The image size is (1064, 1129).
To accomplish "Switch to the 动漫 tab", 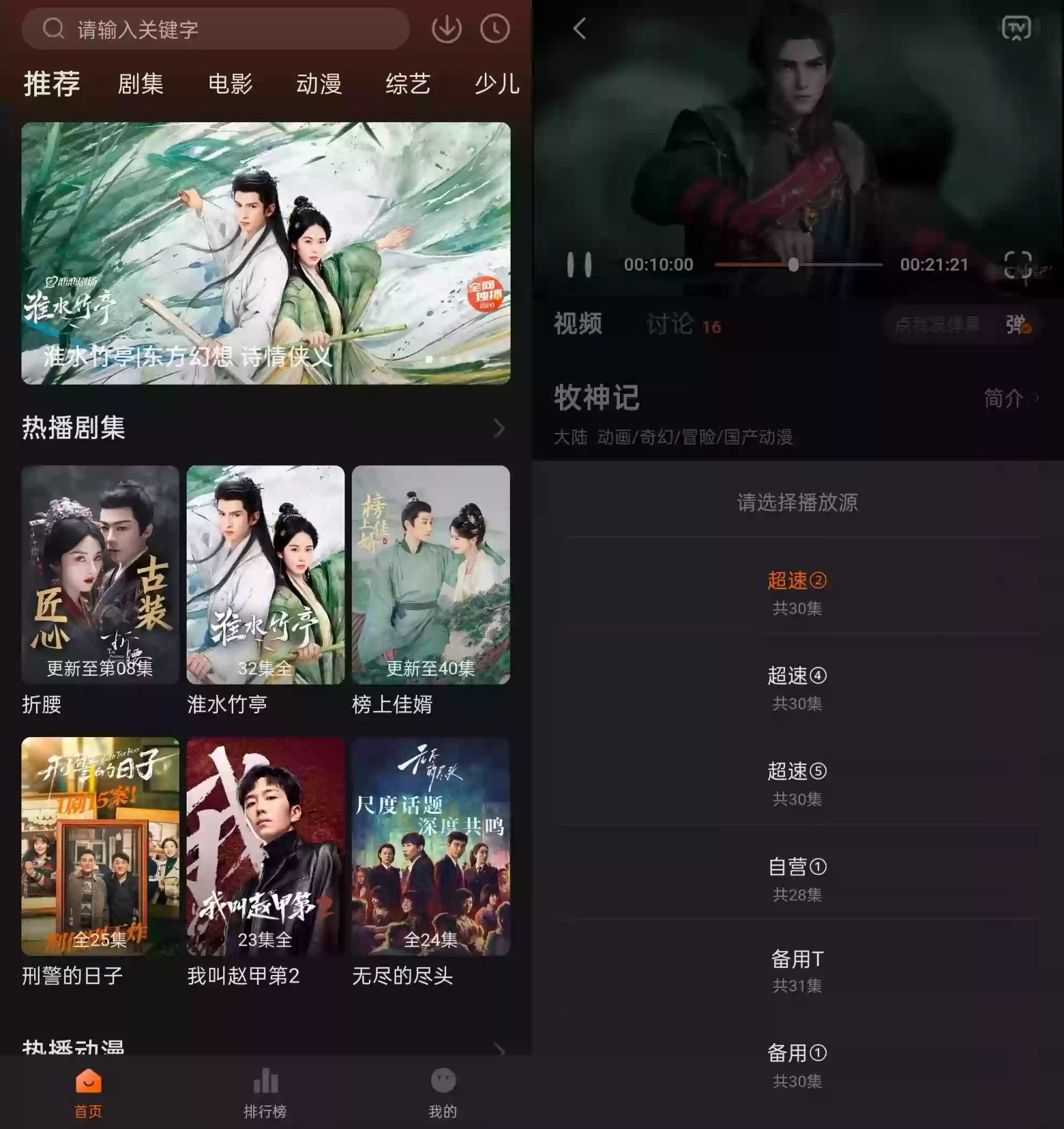I will [x=319, y=84].
